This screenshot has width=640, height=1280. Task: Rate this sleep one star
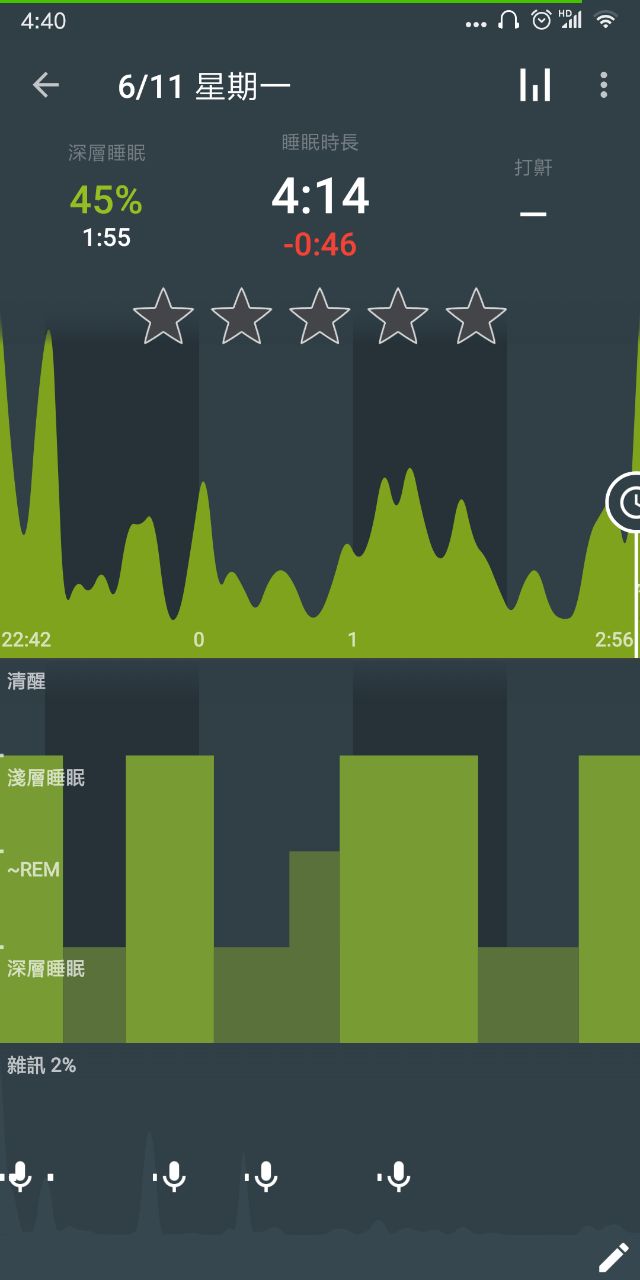pyautogui.click(x=163, y=317)
